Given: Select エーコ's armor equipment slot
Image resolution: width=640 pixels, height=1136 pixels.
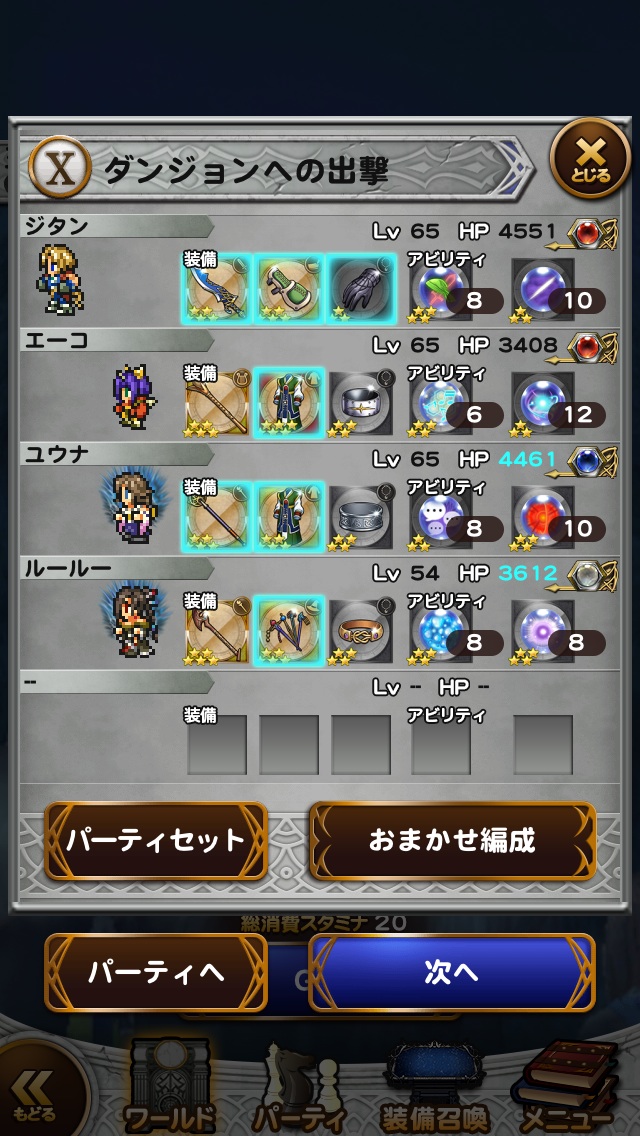Looking at the screenshot, I should (x=289, y=401).
